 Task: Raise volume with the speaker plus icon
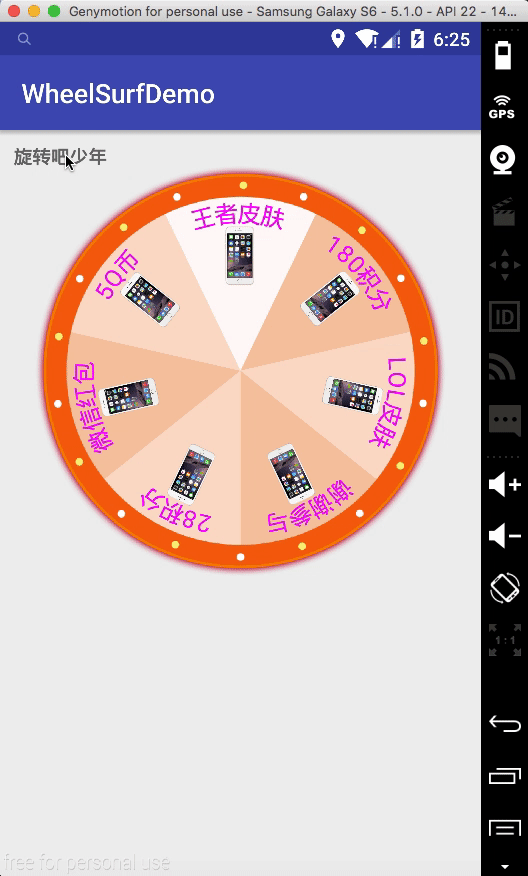[x=505, y=484]
